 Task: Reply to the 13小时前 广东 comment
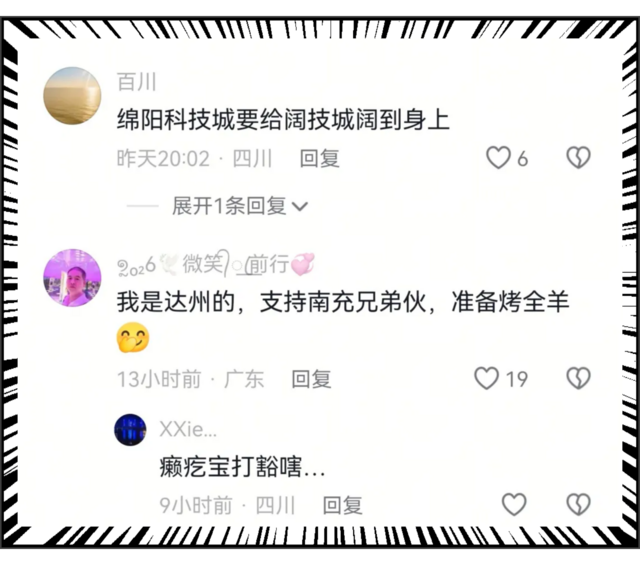pyautogui.click(x=311, y=379)
